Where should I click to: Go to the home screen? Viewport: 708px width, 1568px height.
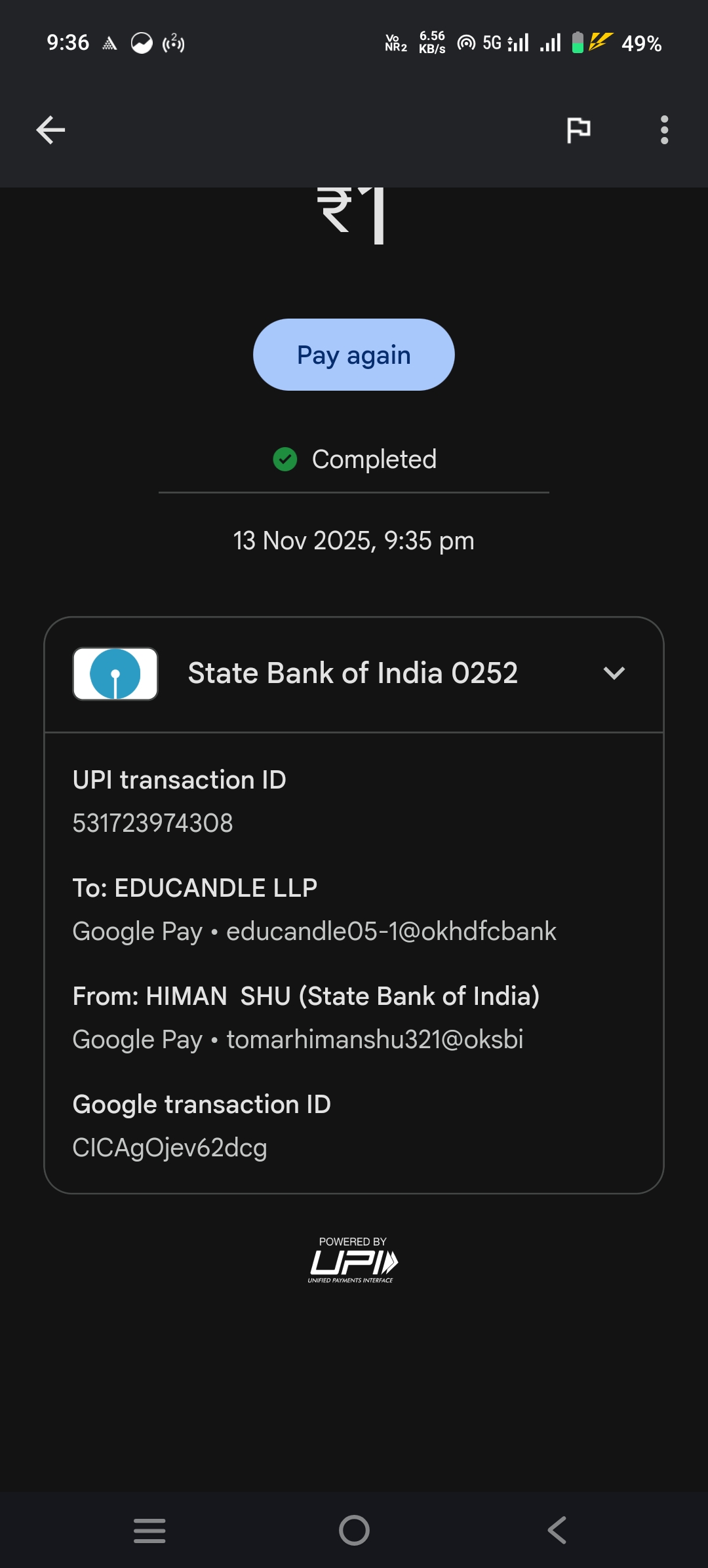[354, 1531]
